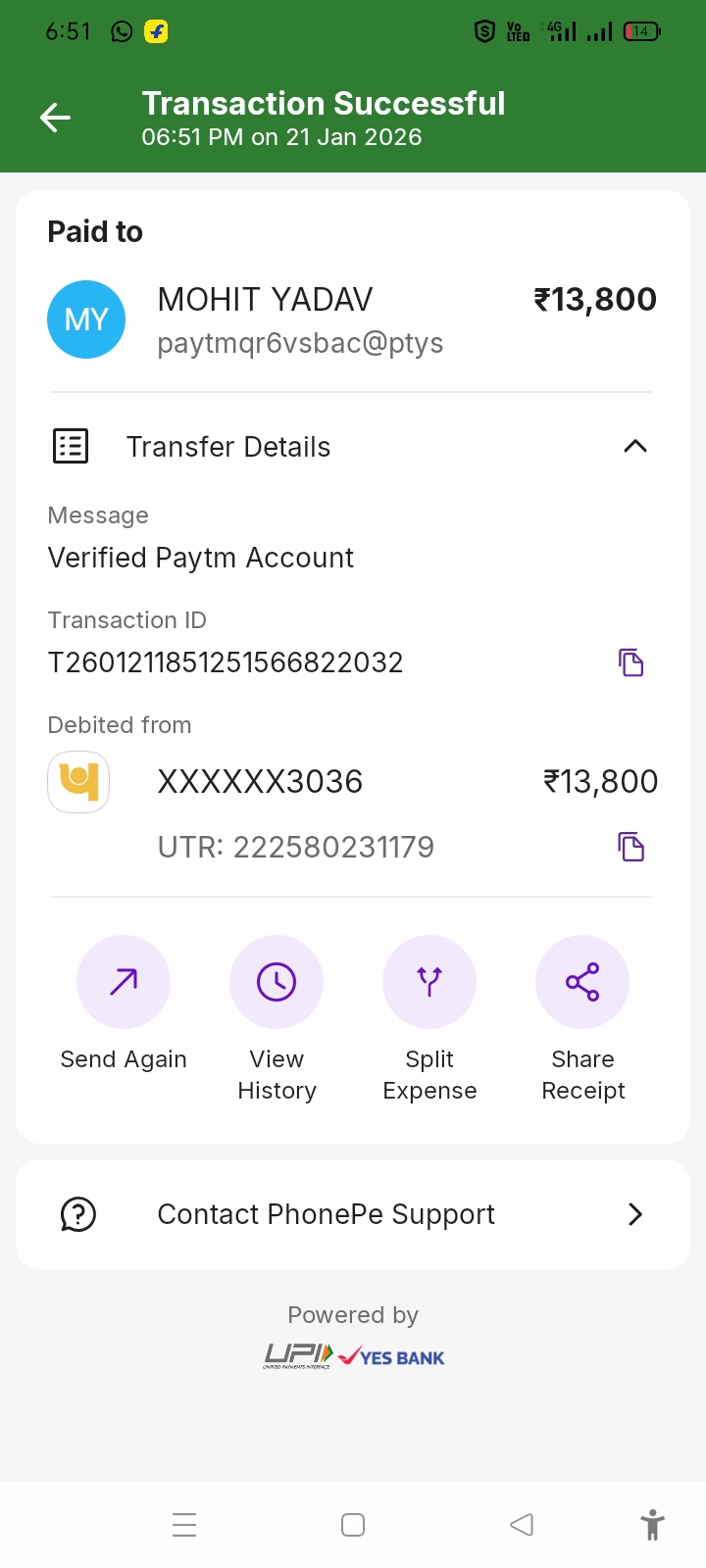Tap the system home button
Screen dimensions: 706x1568
[353, 1525]
